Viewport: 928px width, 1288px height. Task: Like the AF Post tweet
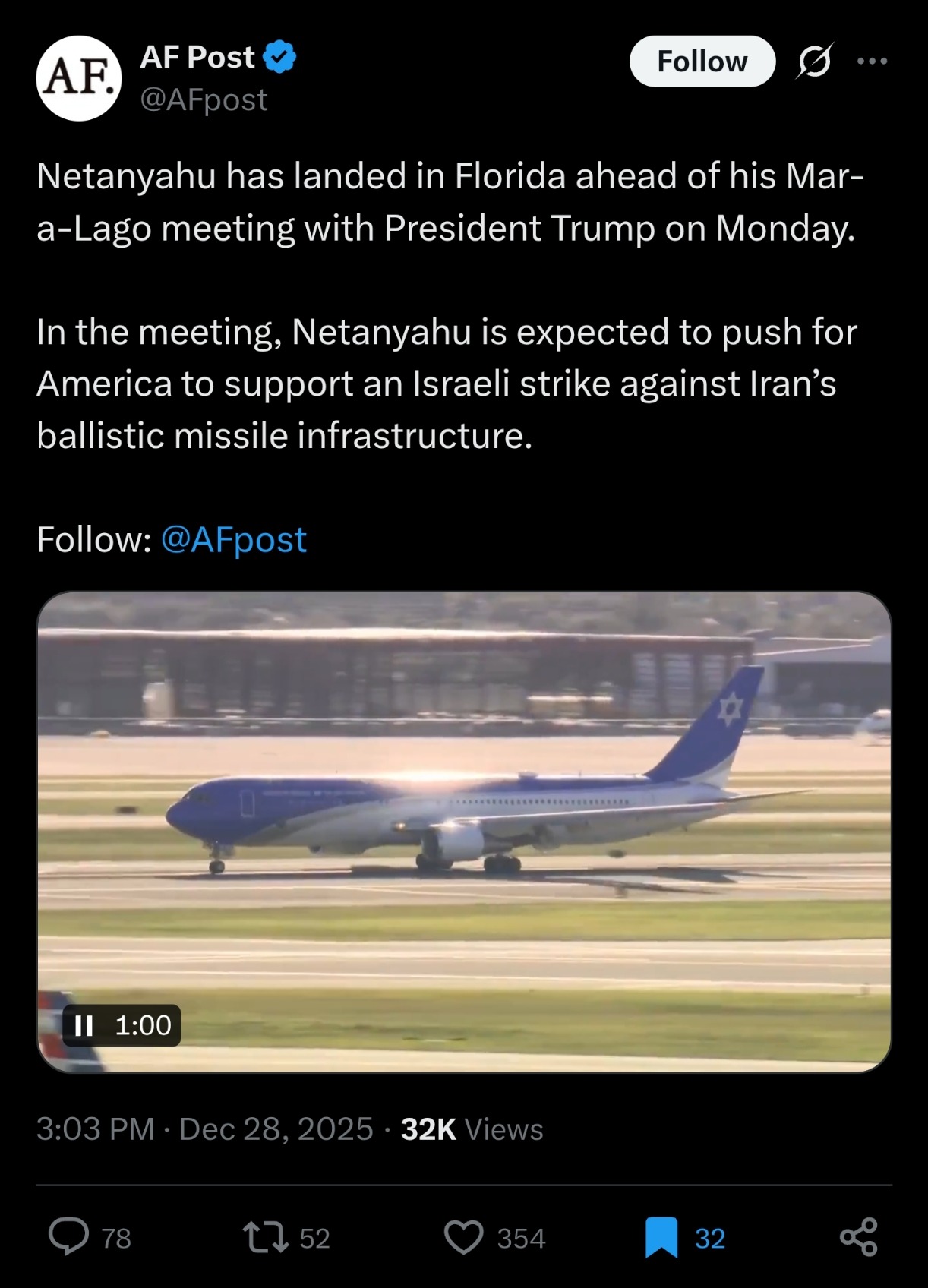(x=463, y=1237)
